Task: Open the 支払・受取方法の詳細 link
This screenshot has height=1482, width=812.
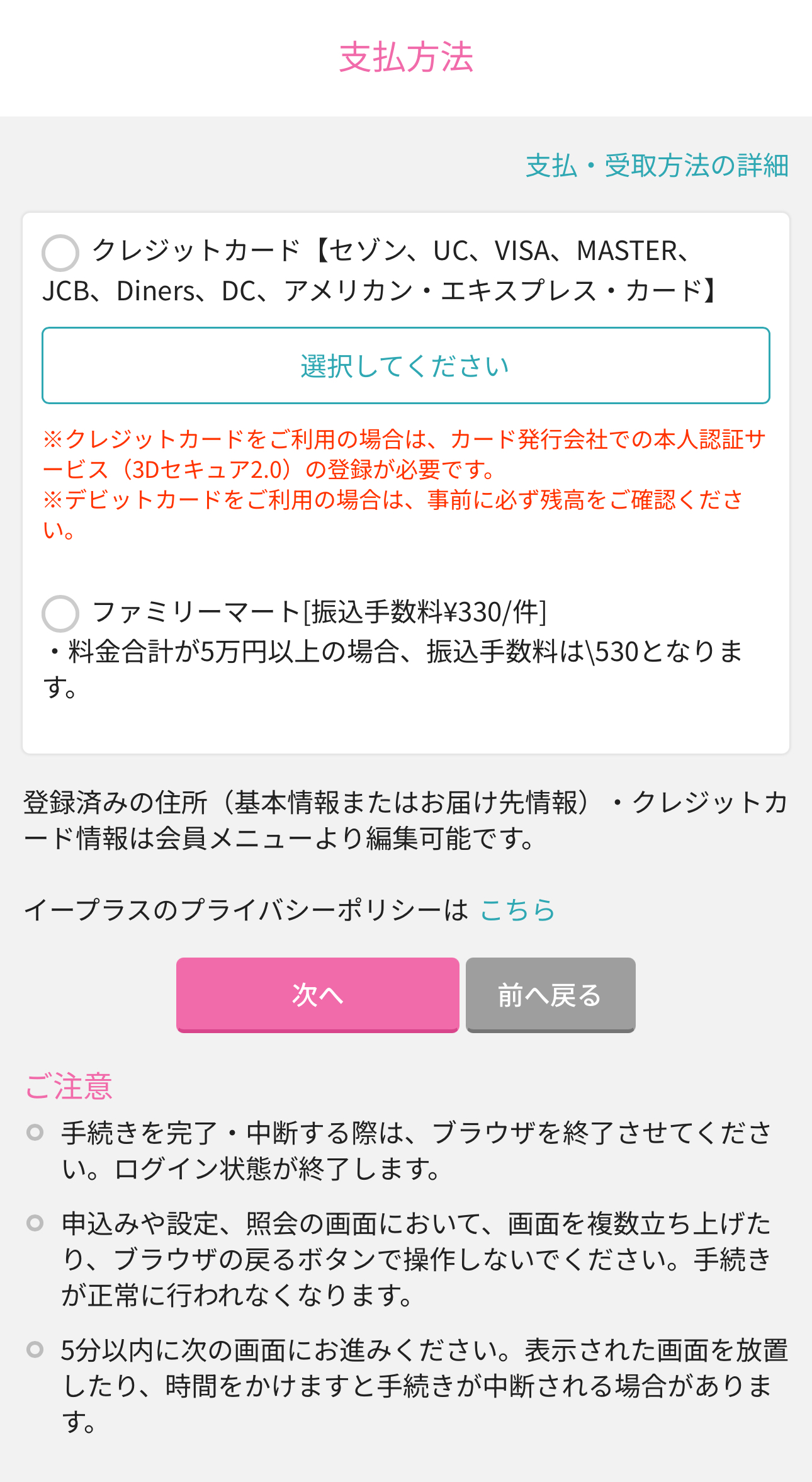Action: pyautogui.click(x=657, y=166)
